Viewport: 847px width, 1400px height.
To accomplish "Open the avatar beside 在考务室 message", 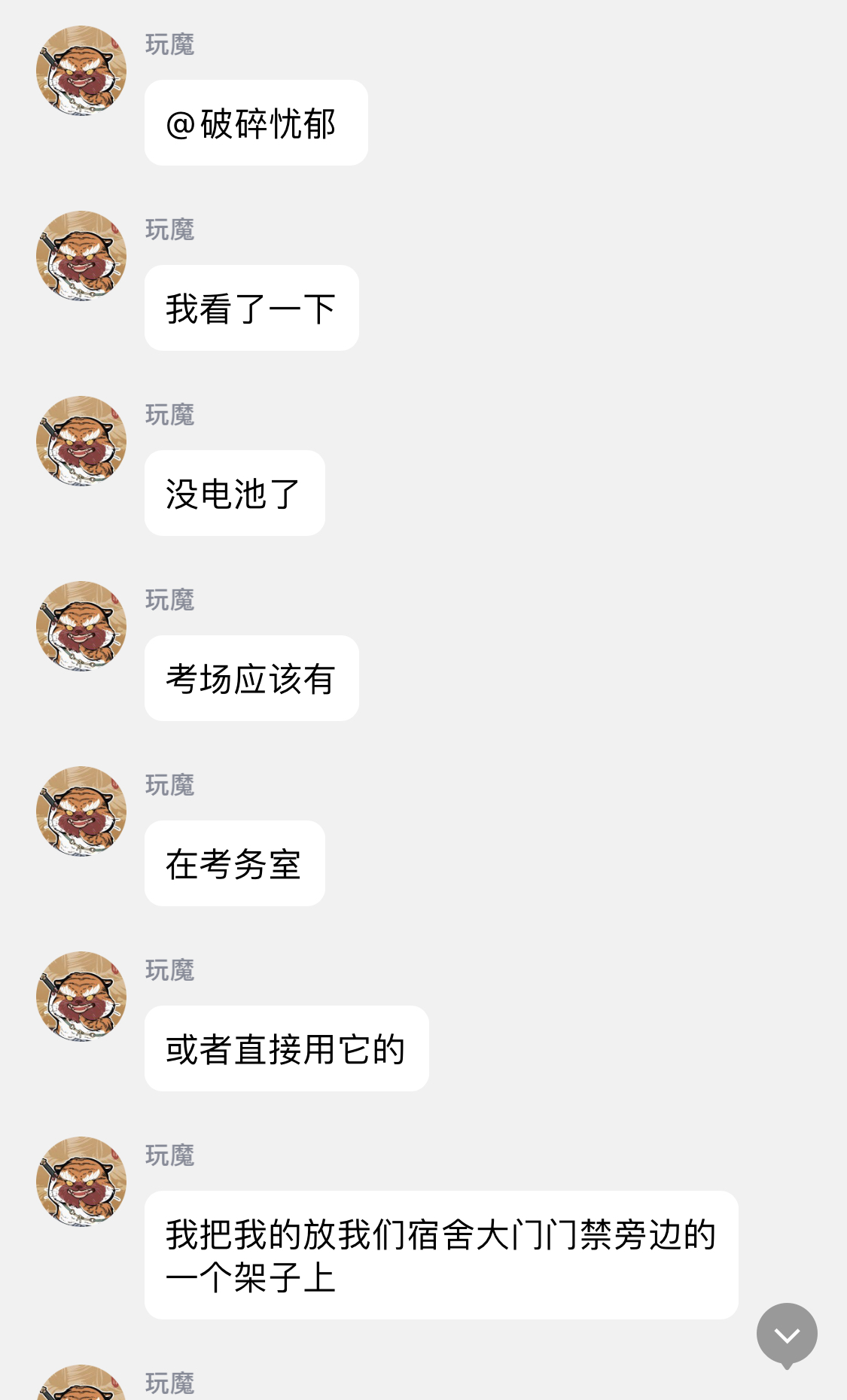I will pyautogui.click(x=81, y=811).
